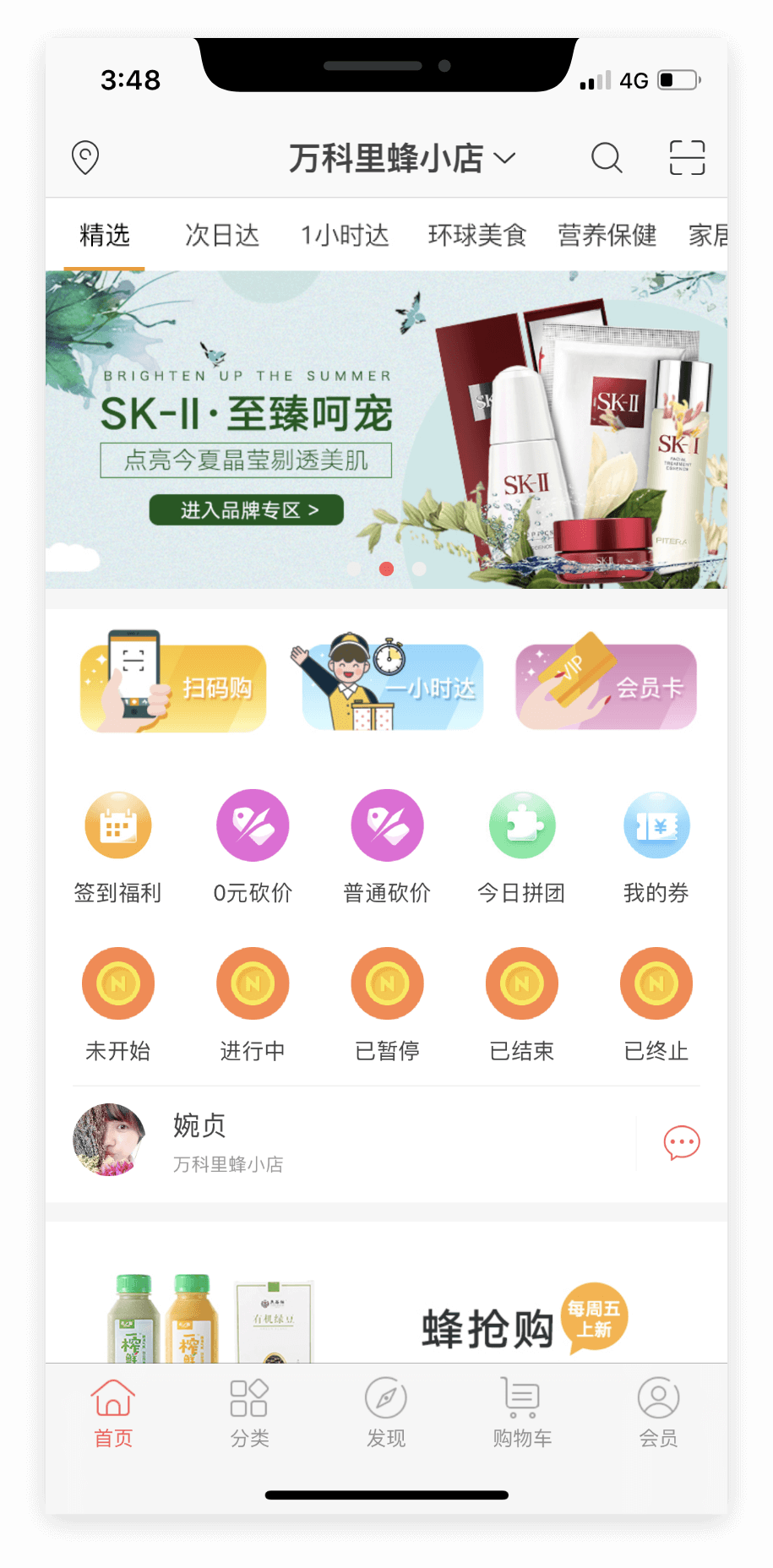Viewport: 773px width, 1568px height.
Task: Open the scan code icon
Action: [687, 157]
